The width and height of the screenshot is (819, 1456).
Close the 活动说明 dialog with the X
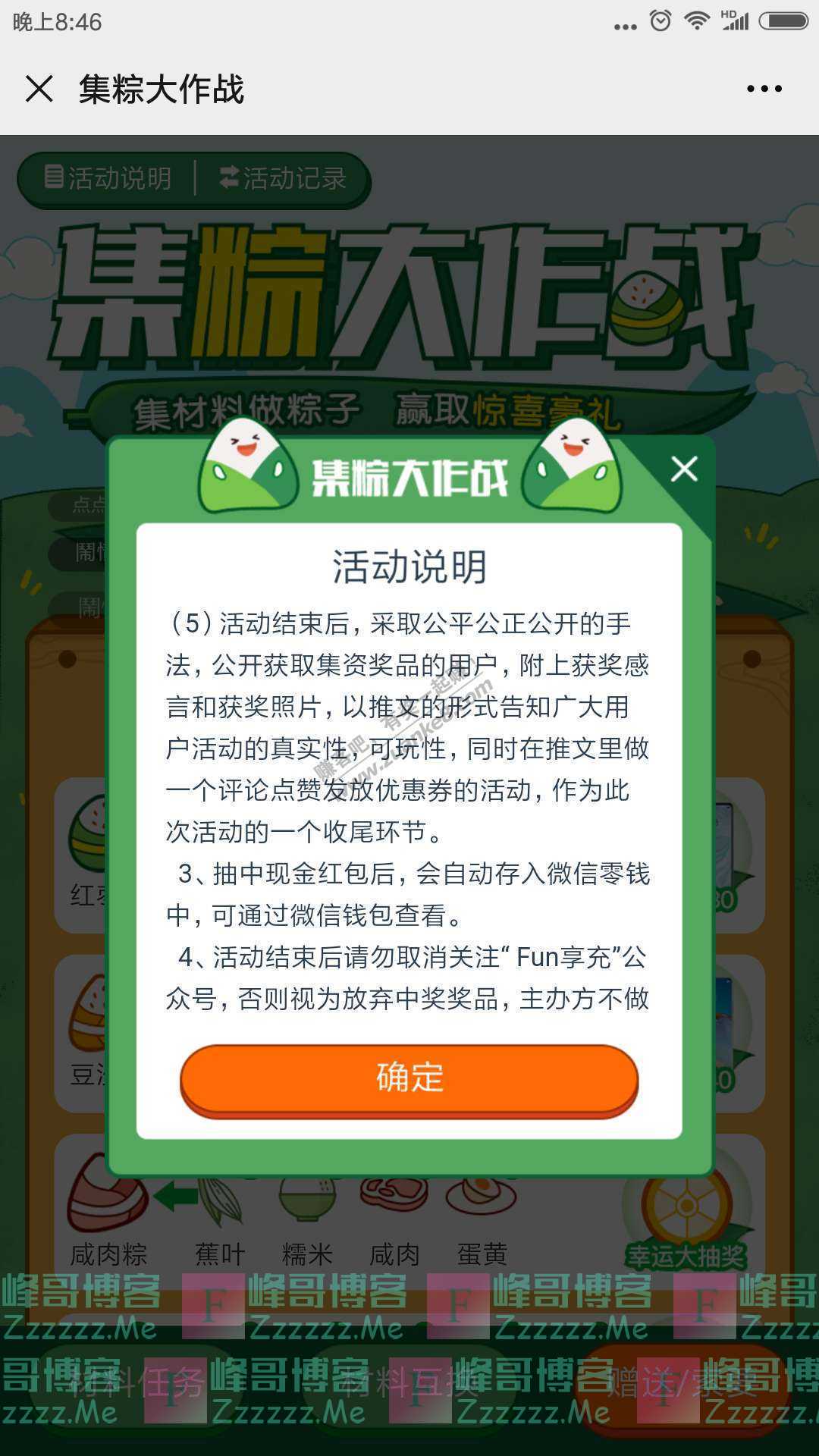[x=683, y=470]
